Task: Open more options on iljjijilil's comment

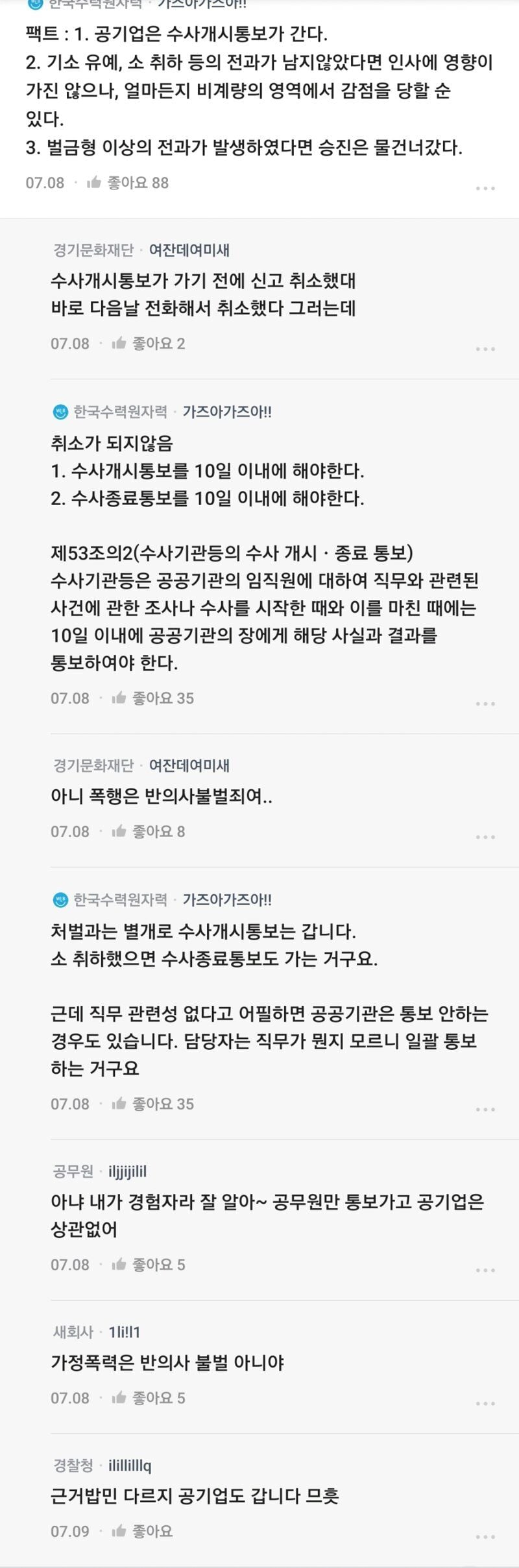Action: click(x=485, y=1270)
